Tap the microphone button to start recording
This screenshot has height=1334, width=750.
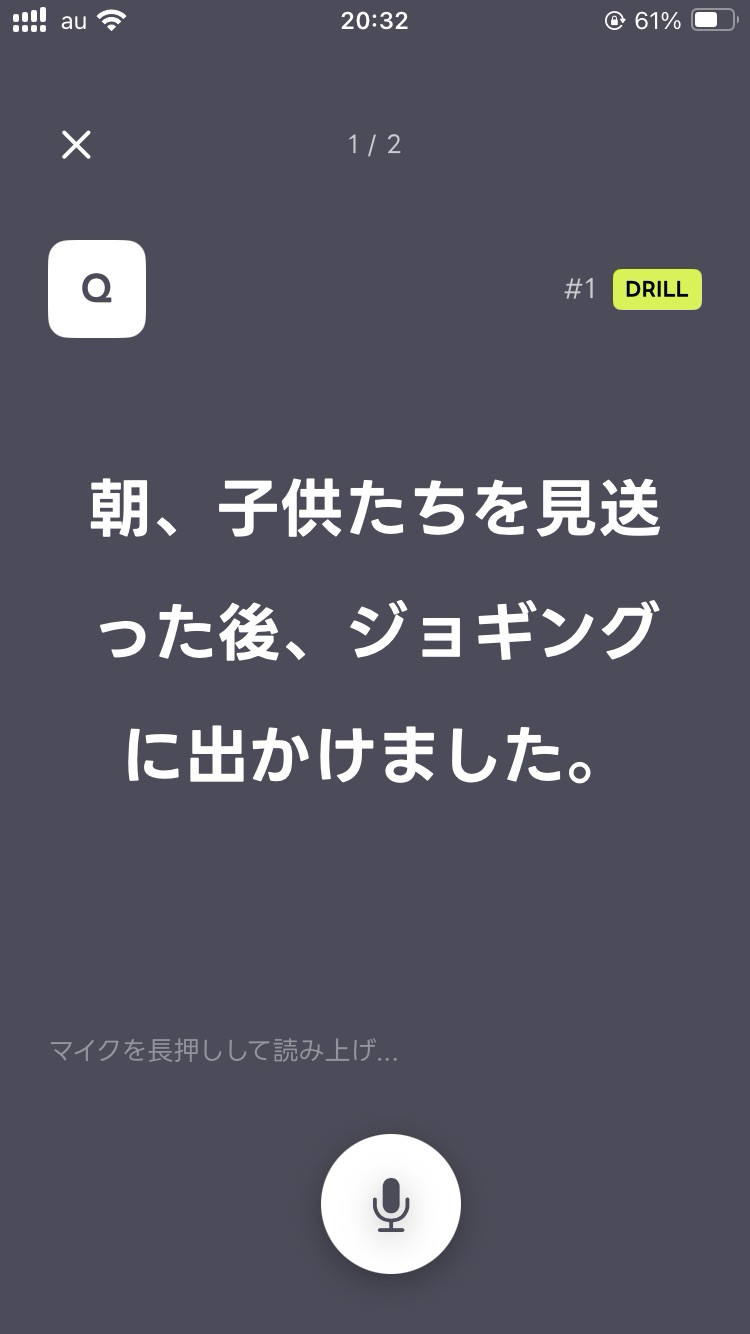[390, 1204]
